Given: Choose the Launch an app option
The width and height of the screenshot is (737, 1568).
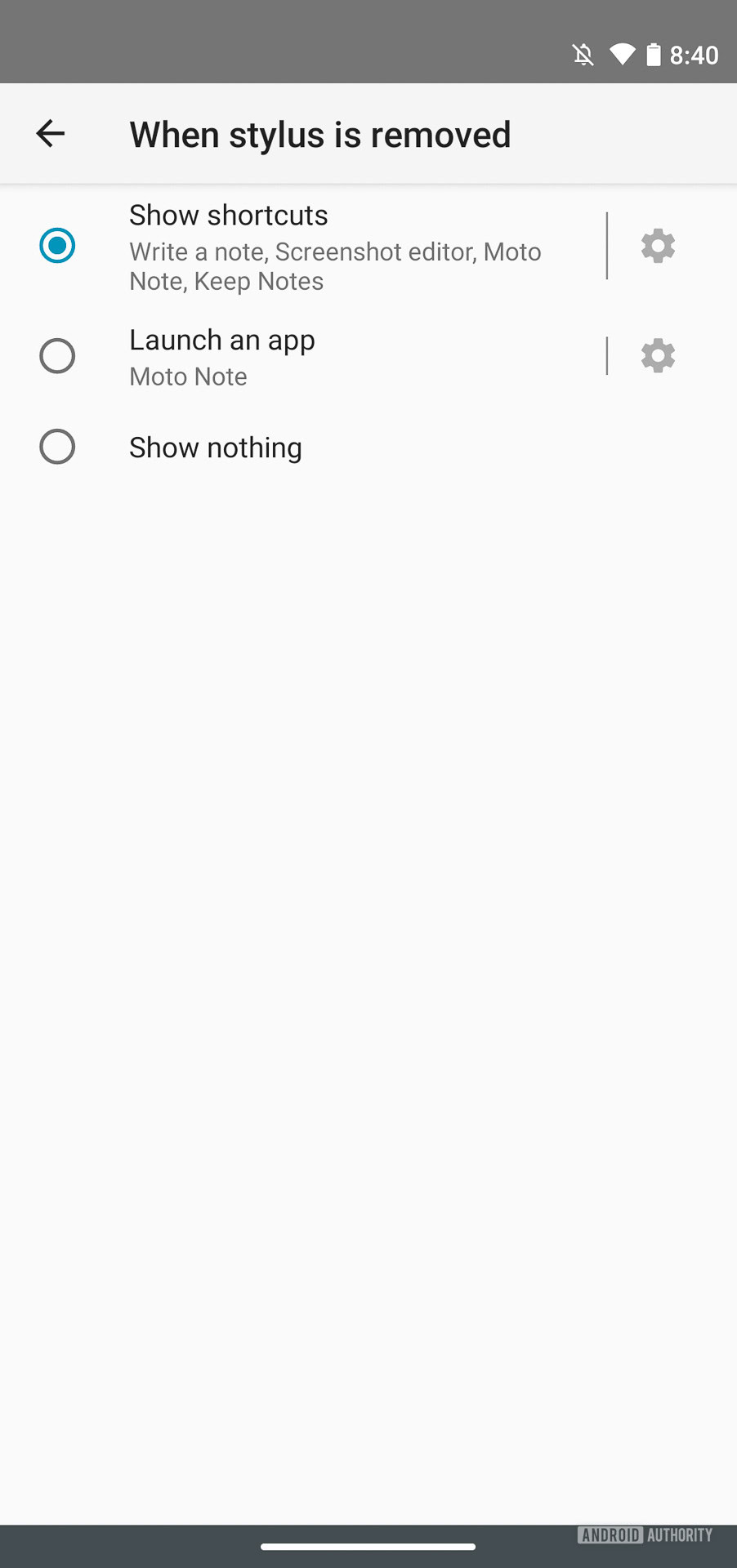Looking at the screenshot, I should click(57, 356).
